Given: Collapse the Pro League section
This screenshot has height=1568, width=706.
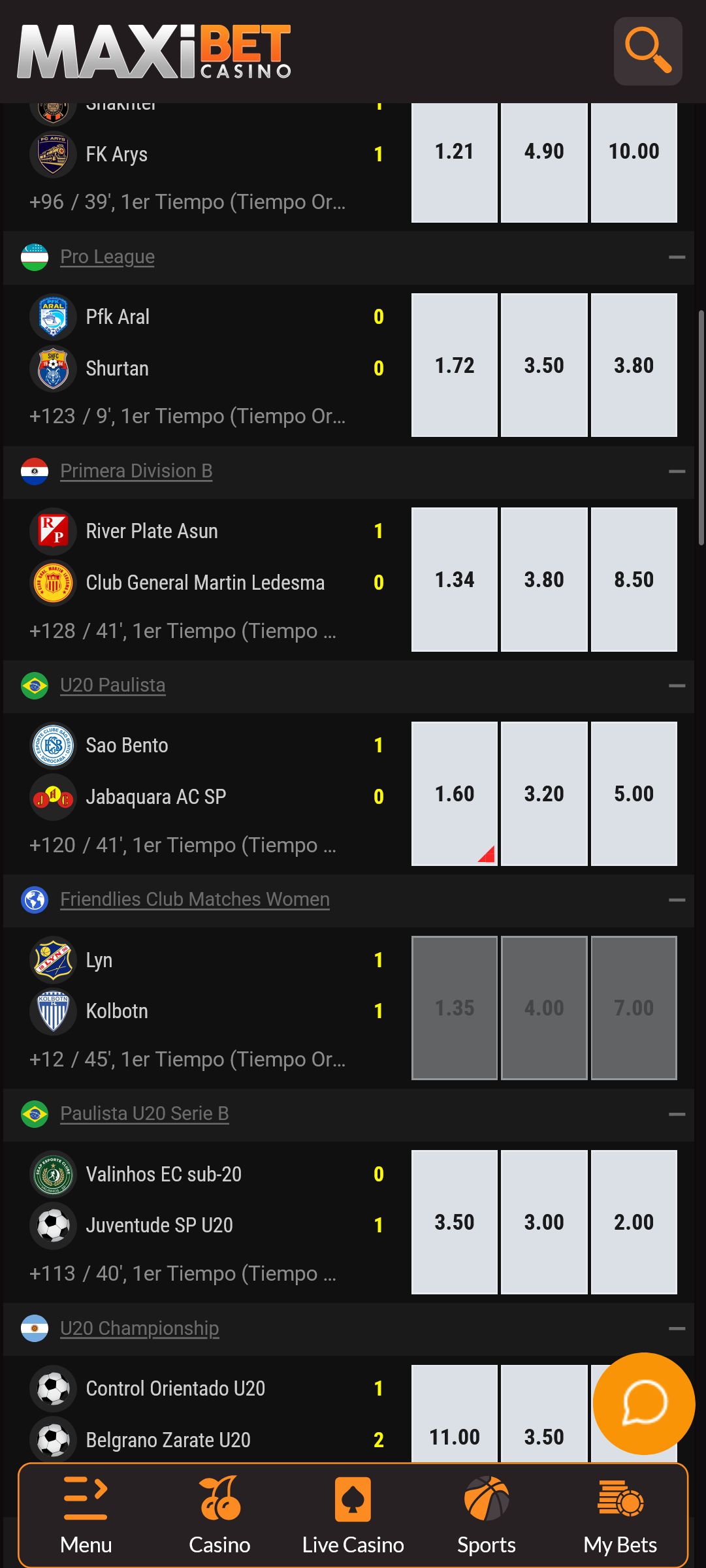Looking at the screenshot, I should tap(677, 257).
